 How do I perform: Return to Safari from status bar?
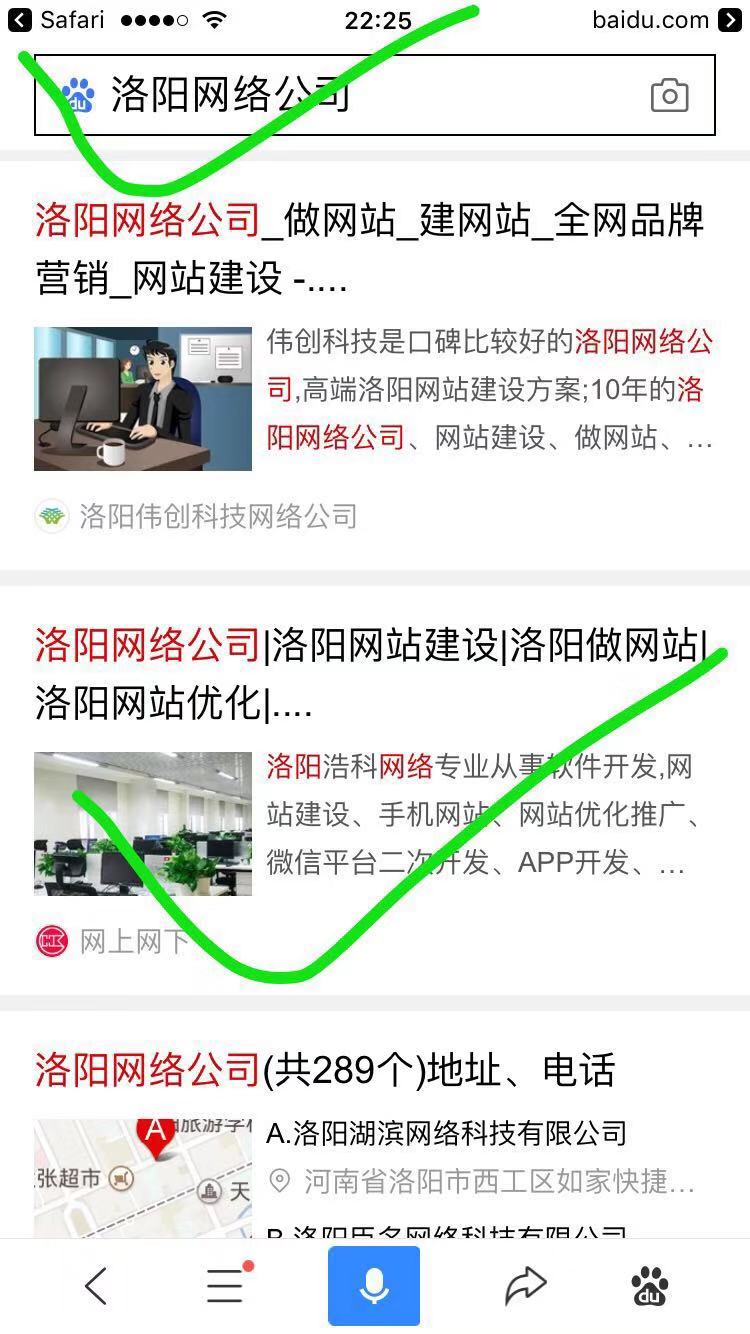(x=57, y=20)
